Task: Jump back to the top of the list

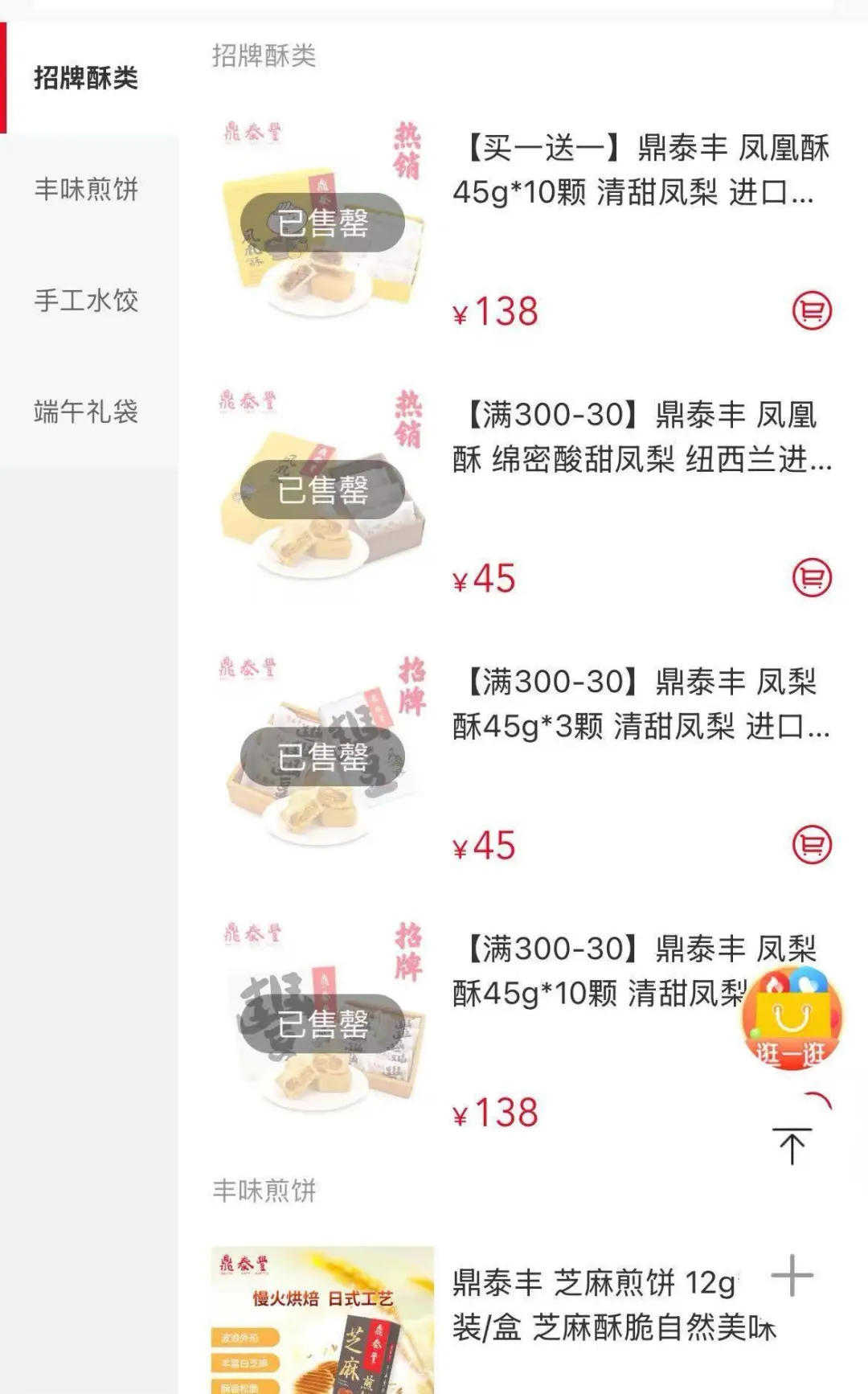Action: pos(792,1146)
